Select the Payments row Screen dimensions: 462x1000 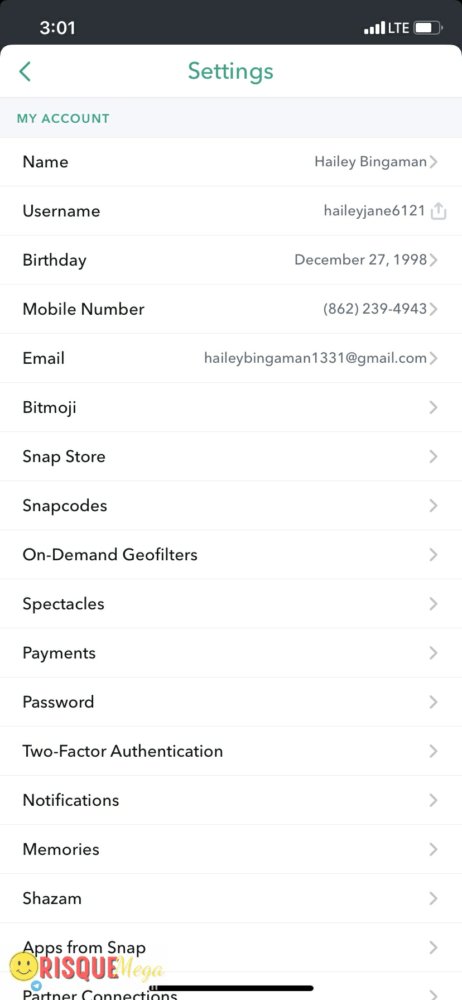coord(231,653)
